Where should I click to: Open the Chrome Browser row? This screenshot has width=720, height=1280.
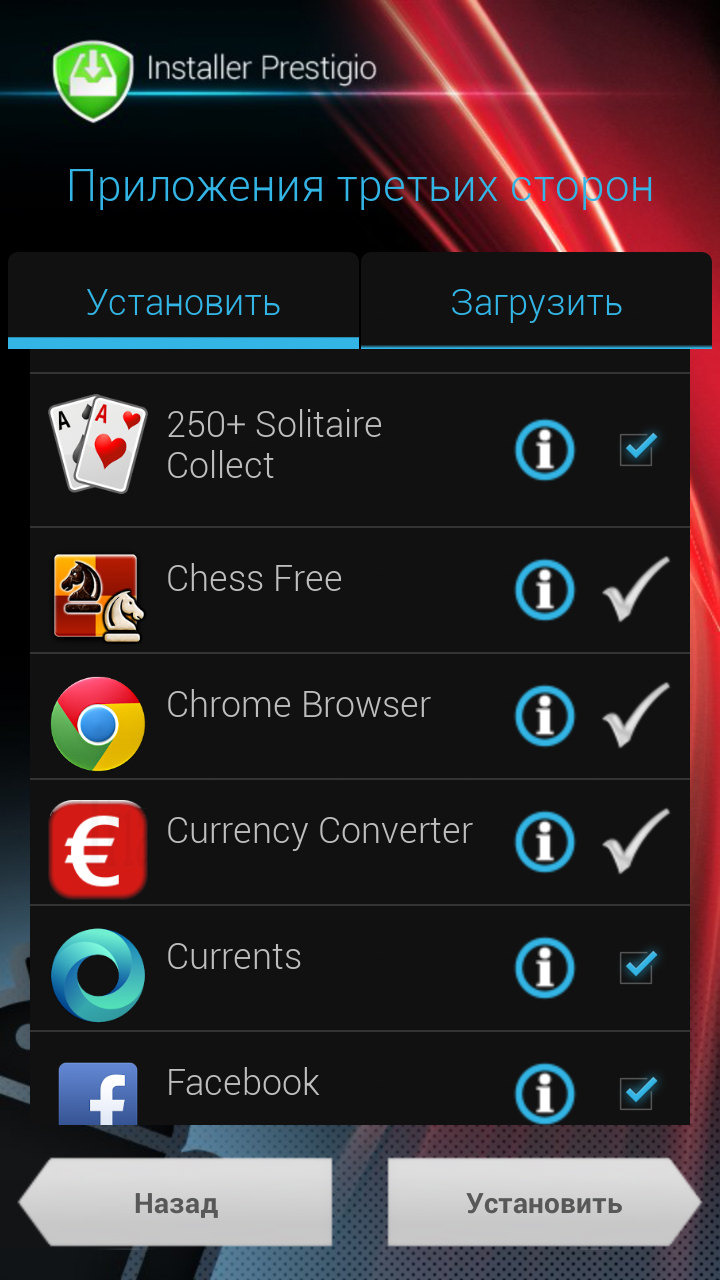point(360,717)
